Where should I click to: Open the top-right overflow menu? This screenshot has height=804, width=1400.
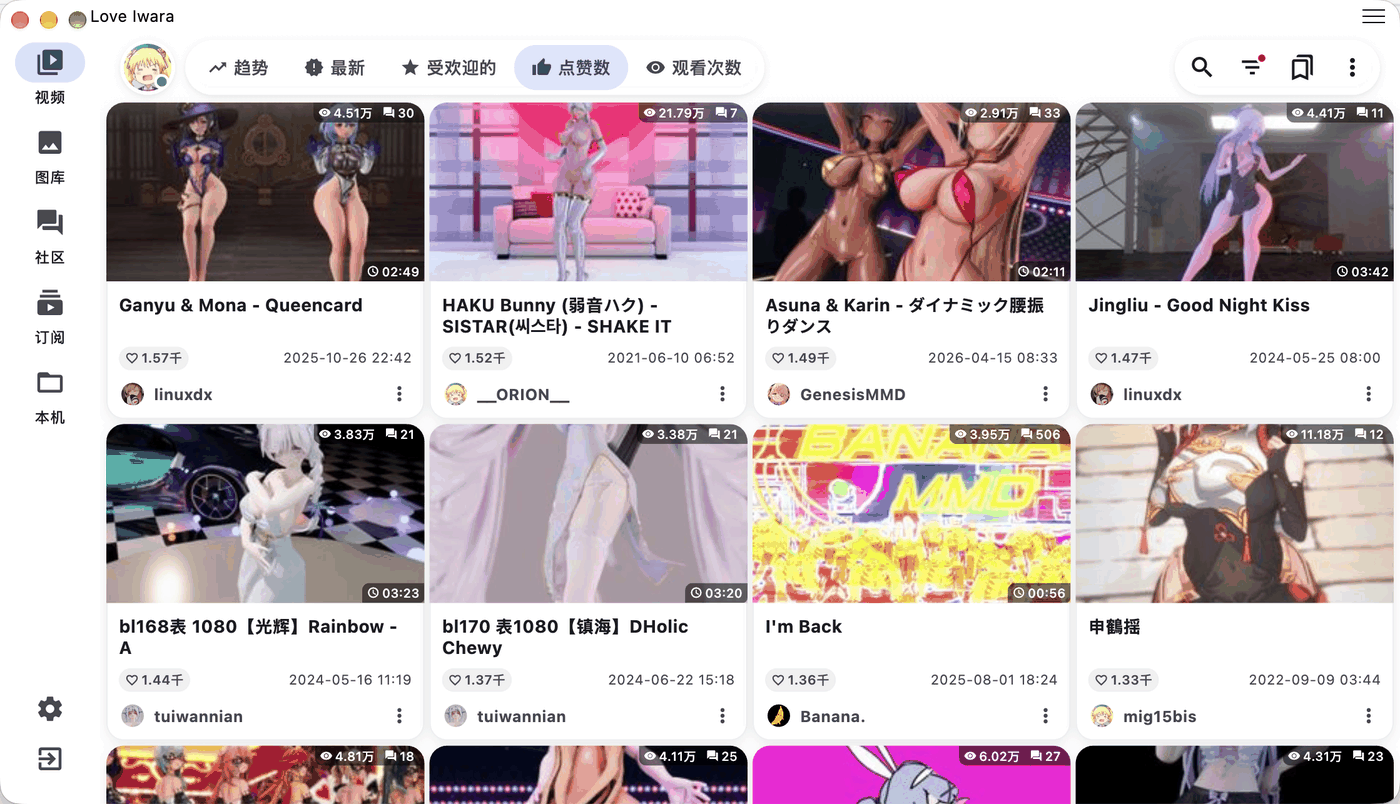(x=1352, y=67)
